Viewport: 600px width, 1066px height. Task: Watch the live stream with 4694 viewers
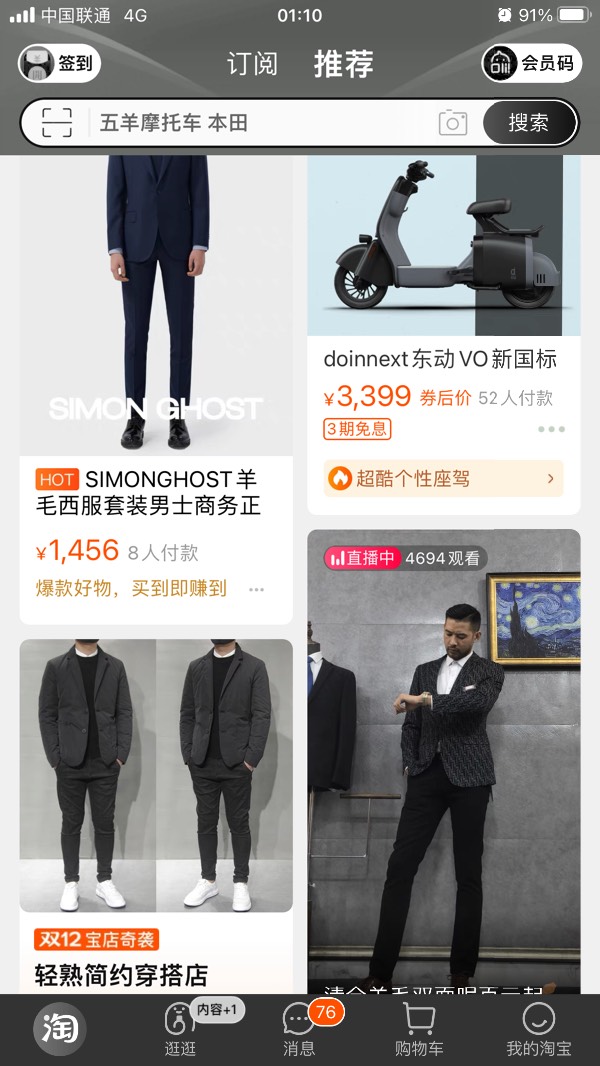point(443,760)
